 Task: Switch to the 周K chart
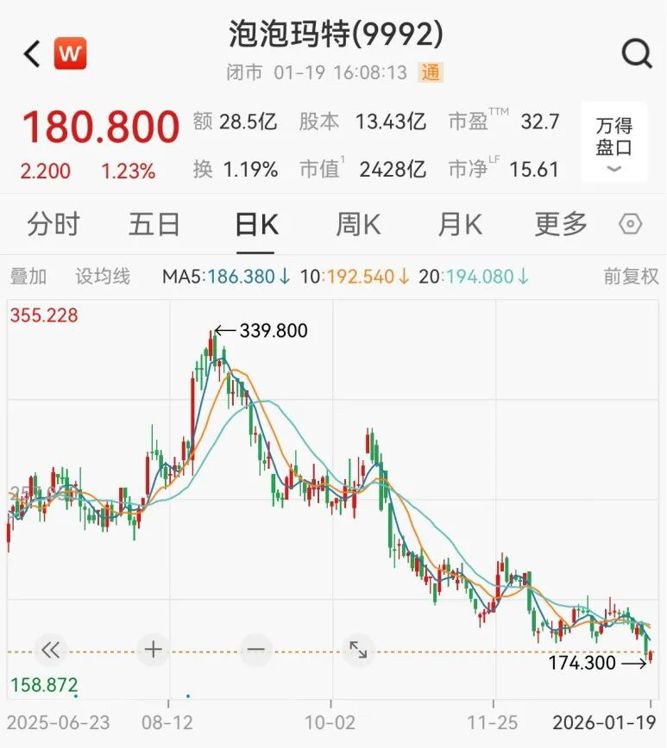point(357,224)
